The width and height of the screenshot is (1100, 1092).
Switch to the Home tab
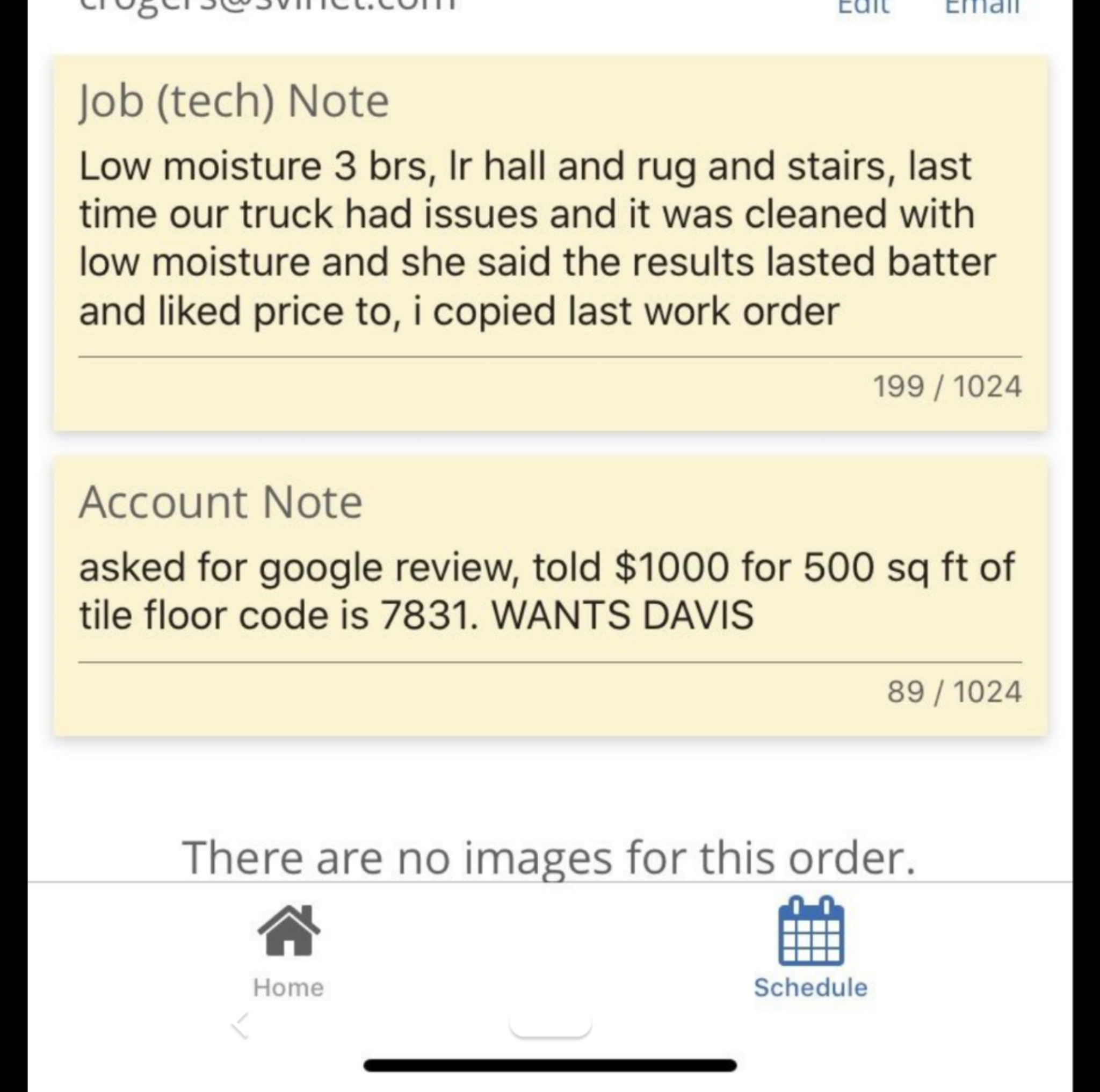(x=288, y=950)
